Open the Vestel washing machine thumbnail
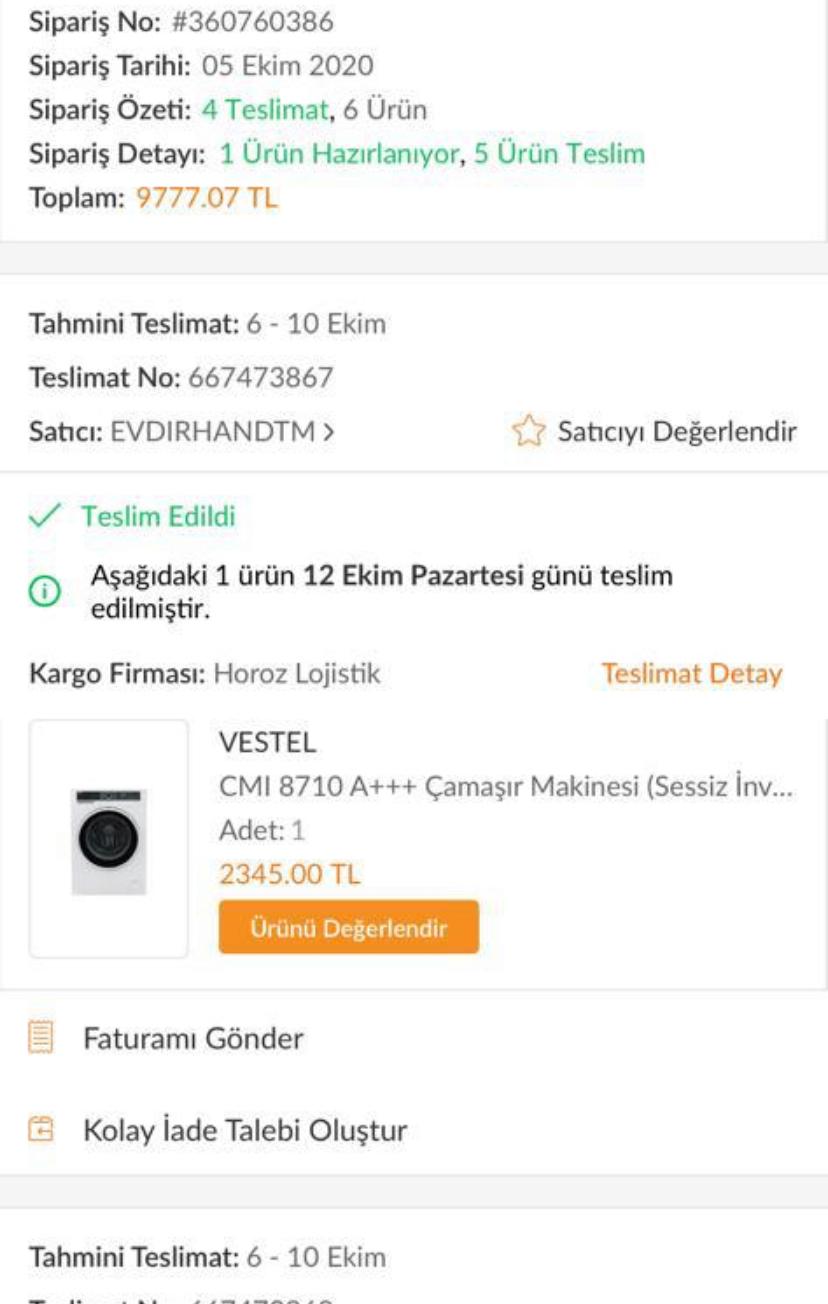The image size is (828, 1304). pyautogui.click(x=109, y=839)
